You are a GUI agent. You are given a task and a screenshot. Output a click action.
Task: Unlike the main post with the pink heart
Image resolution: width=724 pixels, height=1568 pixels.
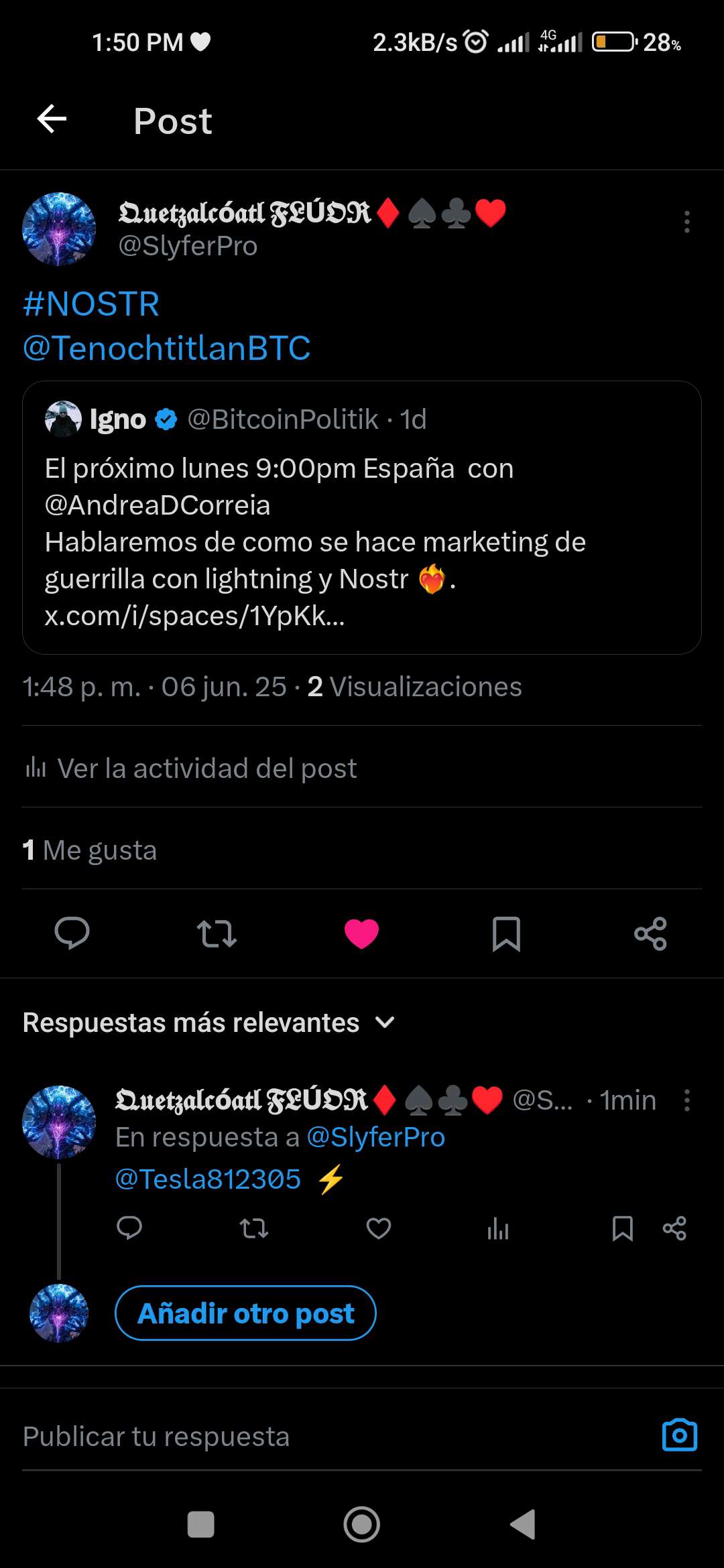[361, 933]
